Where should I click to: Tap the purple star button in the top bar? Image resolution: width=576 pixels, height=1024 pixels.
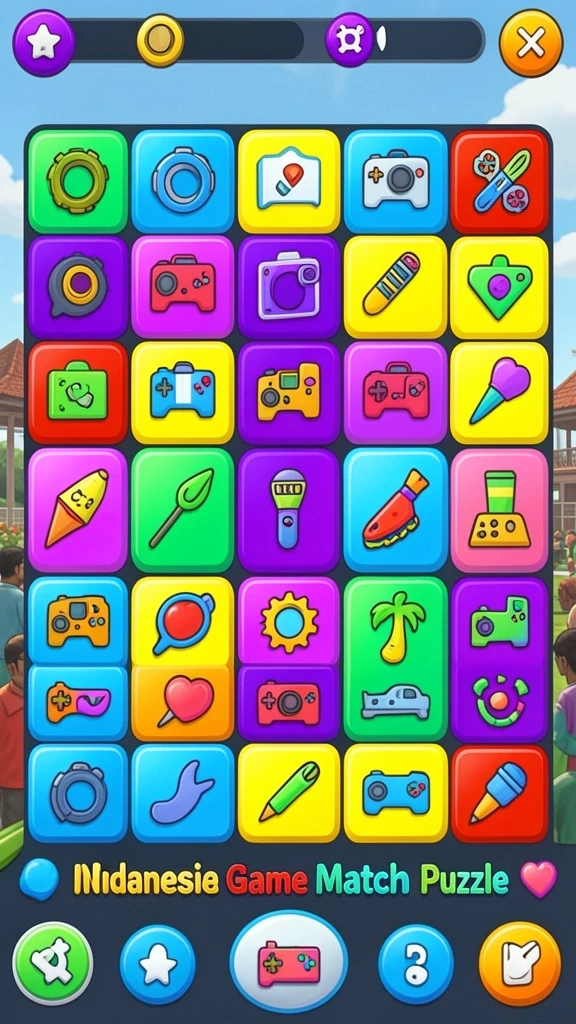44,43
